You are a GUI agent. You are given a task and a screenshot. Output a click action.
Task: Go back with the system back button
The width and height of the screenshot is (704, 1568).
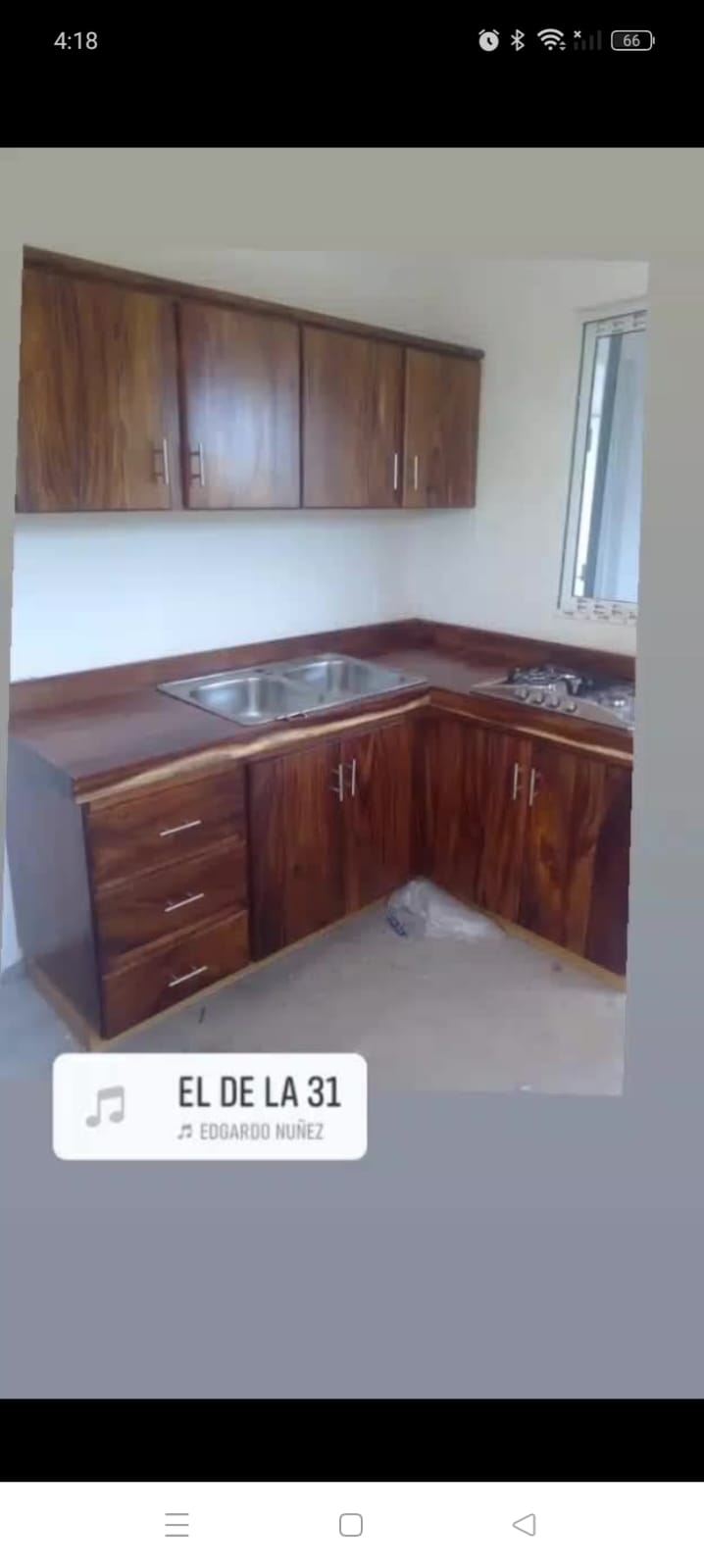[x=525, y=1525]
